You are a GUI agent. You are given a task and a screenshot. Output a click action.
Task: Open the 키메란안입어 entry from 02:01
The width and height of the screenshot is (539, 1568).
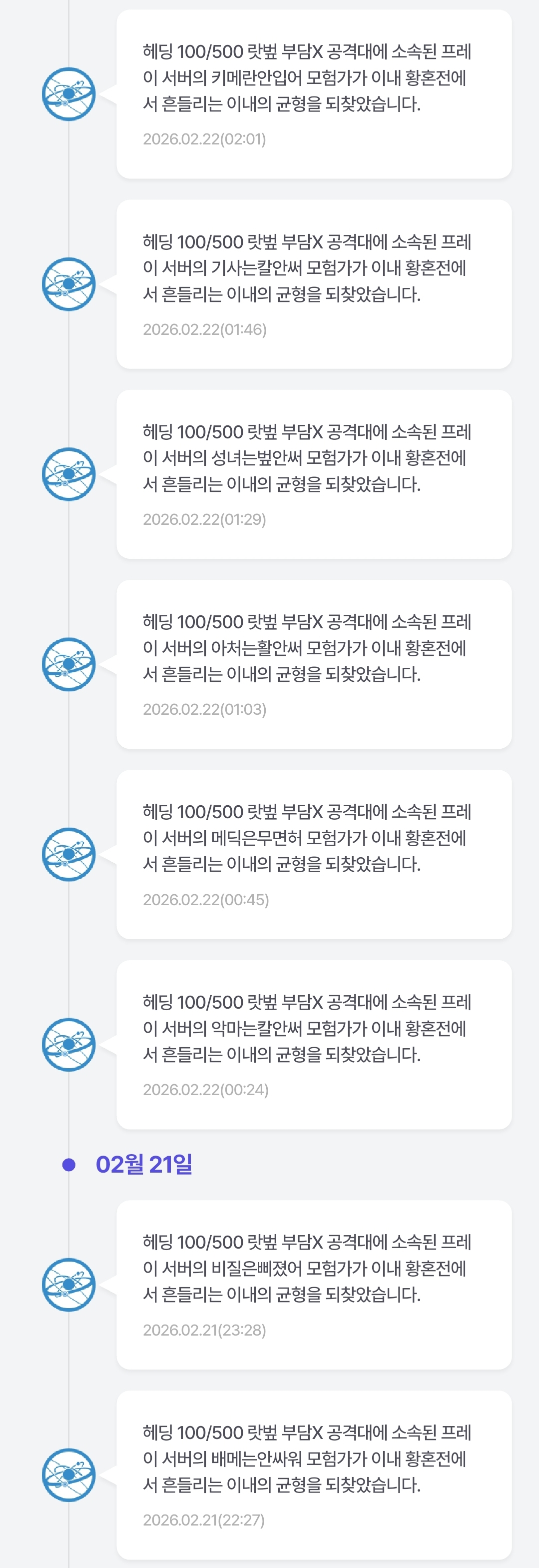pos(313,94)
